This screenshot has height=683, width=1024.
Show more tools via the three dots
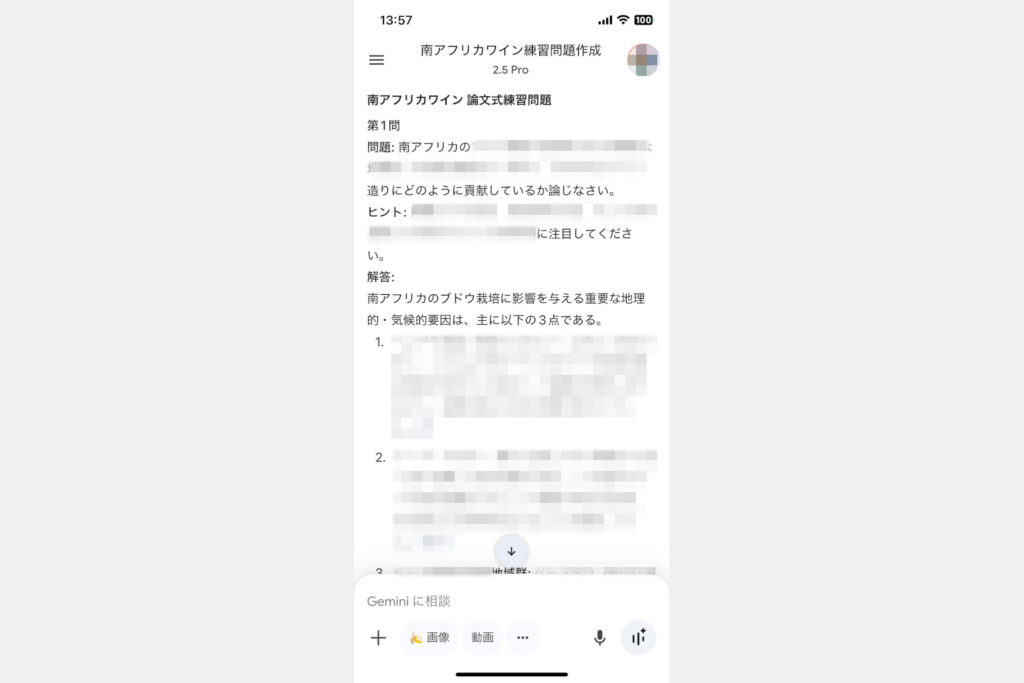(522, 638)
